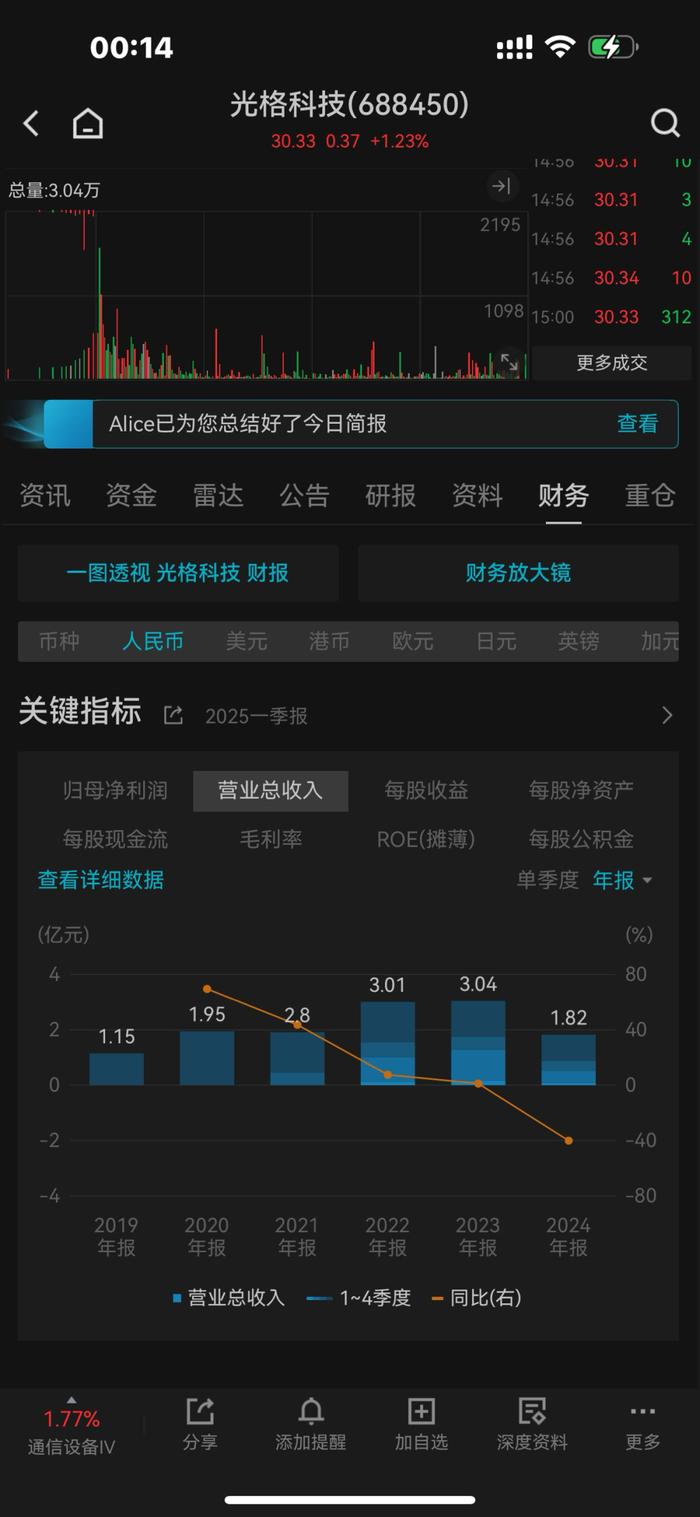Open the home icon in the header
700x1517 pixels.
pos(88,124)
